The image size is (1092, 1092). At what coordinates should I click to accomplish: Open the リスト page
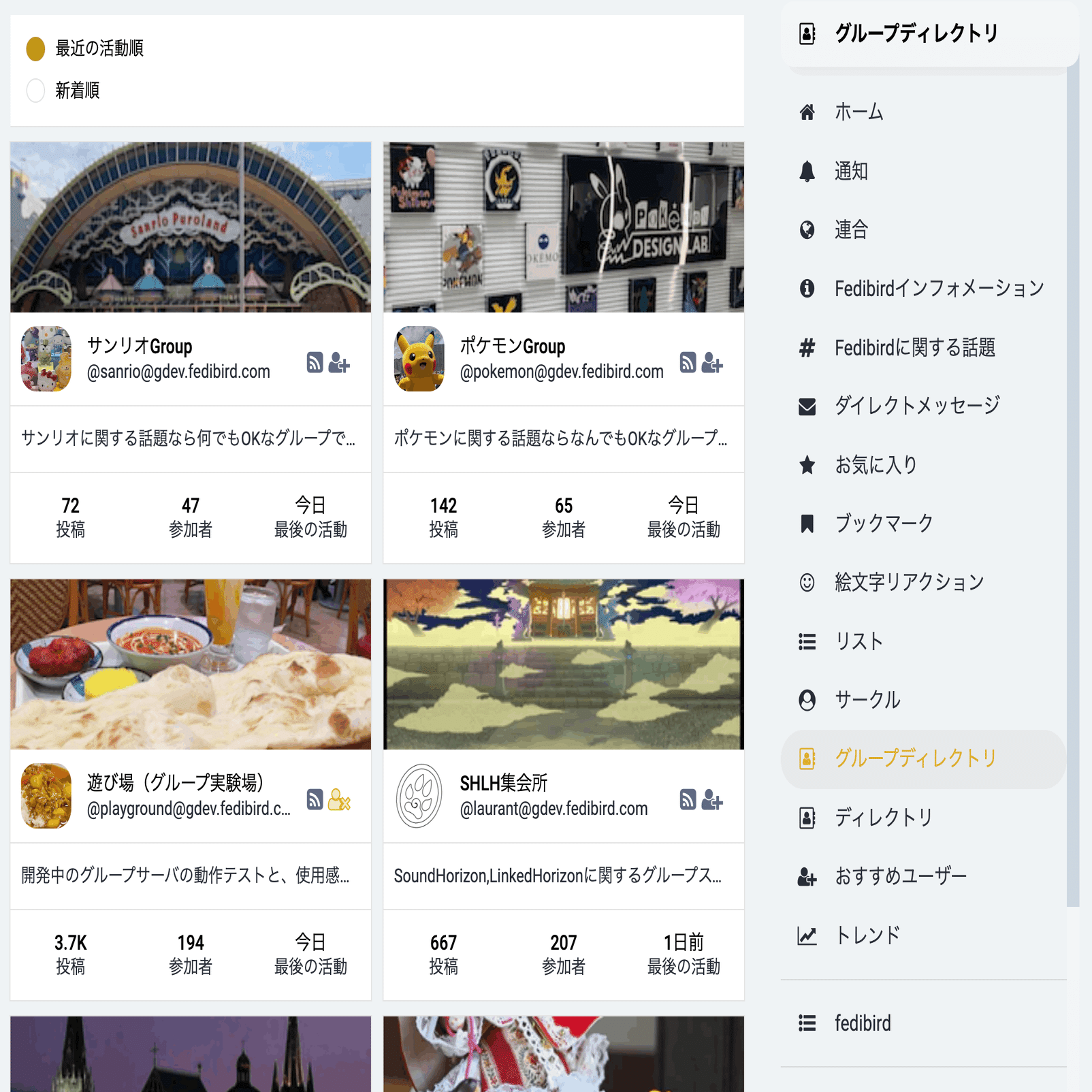[x=859, y=641]
